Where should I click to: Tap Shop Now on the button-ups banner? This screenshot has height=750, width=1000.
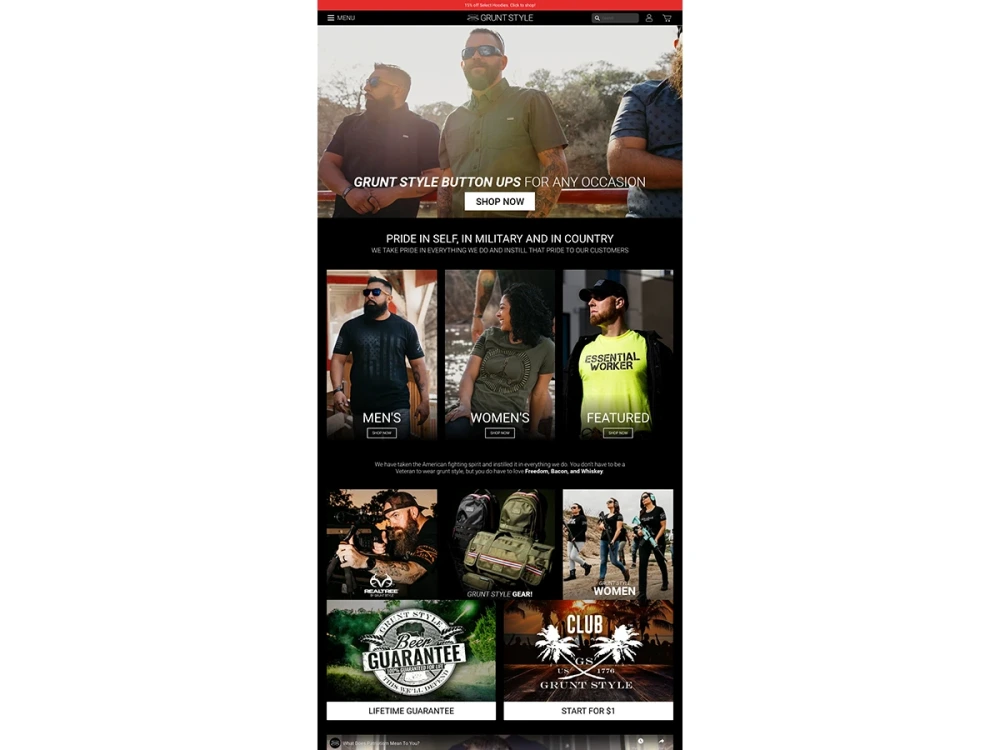click(500, 202)
